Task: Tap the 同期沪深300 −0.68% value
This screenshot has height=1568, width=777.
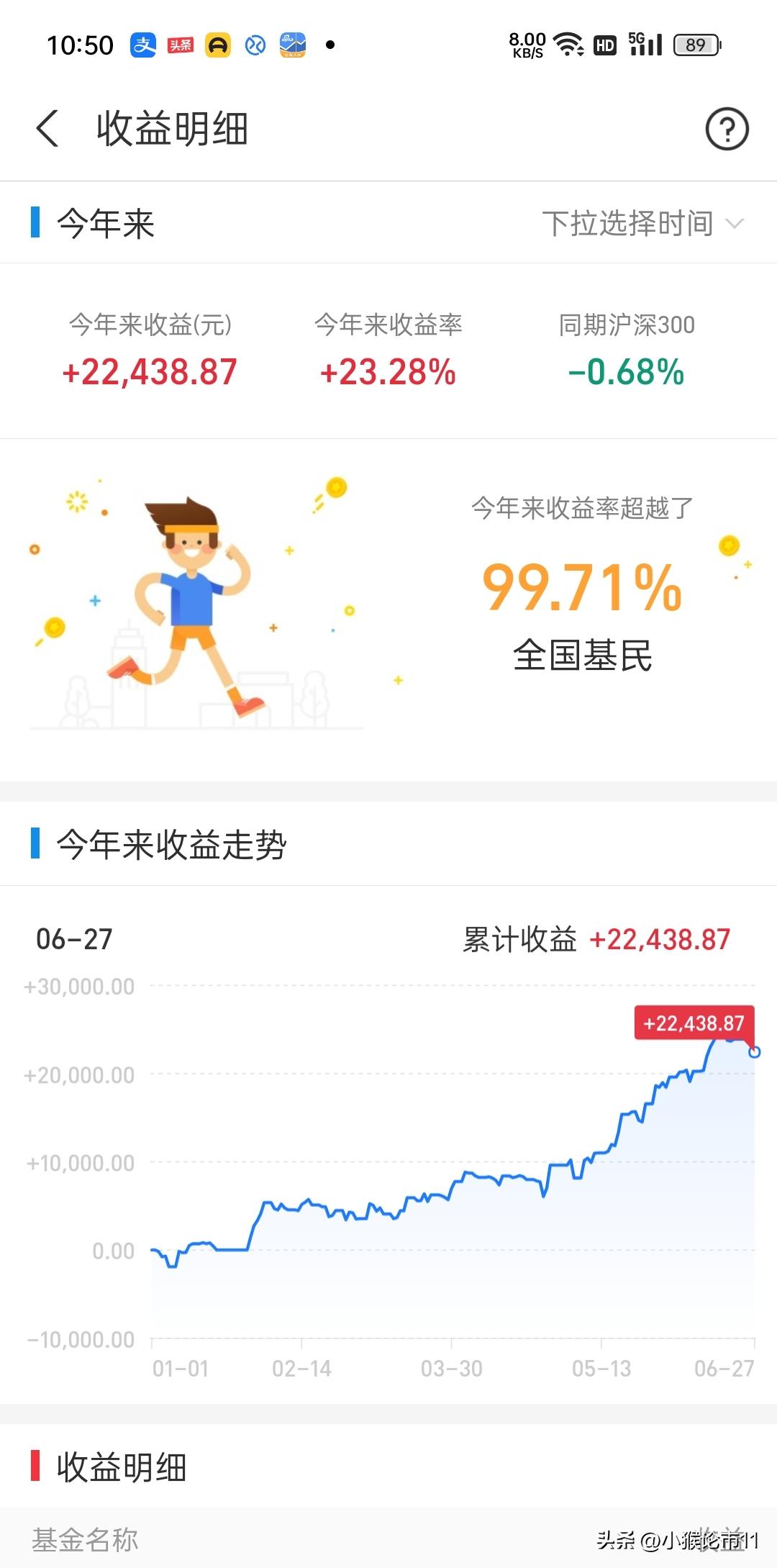Action: click(624, 371)
